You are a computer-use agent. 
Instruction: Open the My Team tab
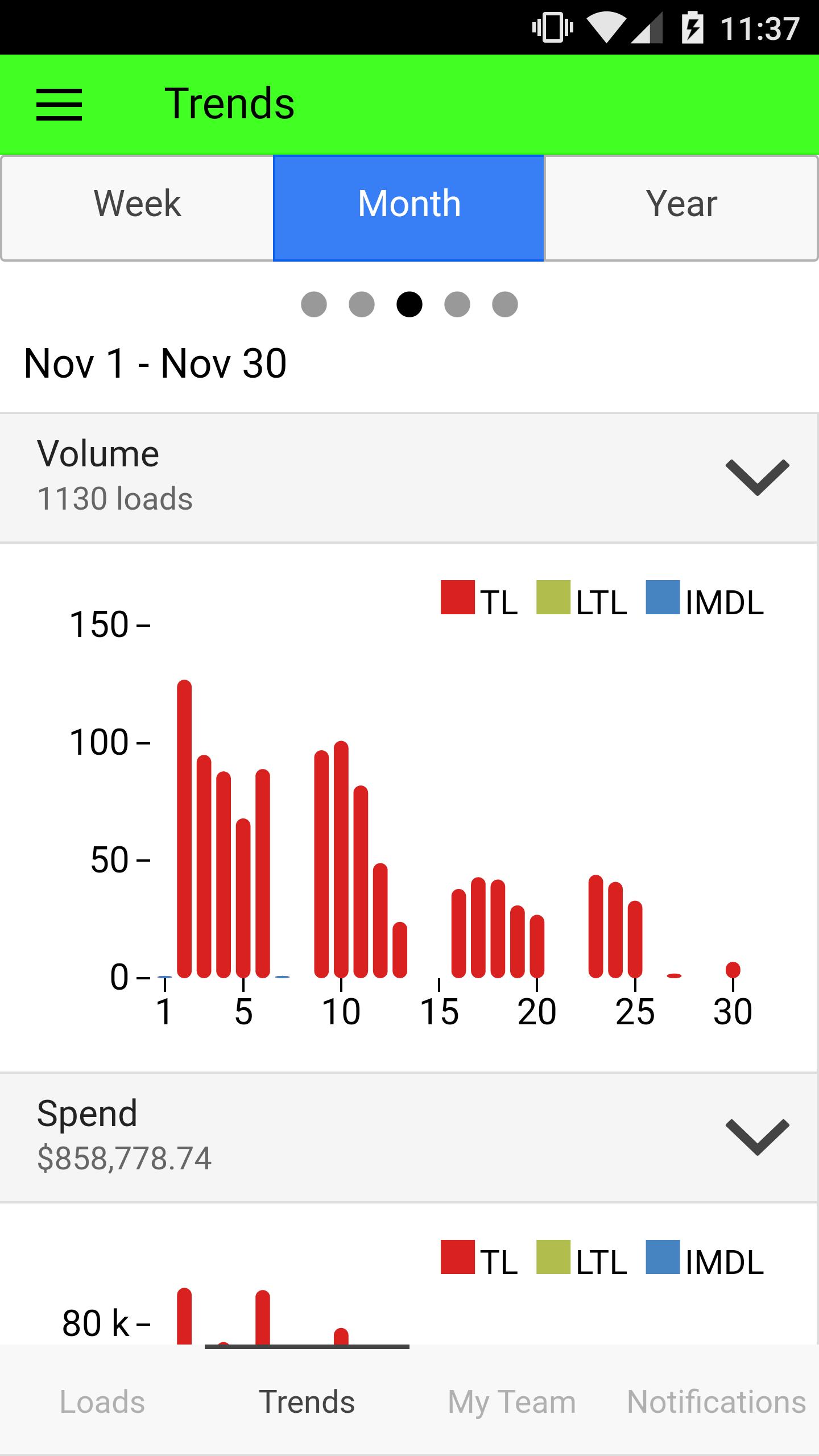click(x=511, y=1401)
